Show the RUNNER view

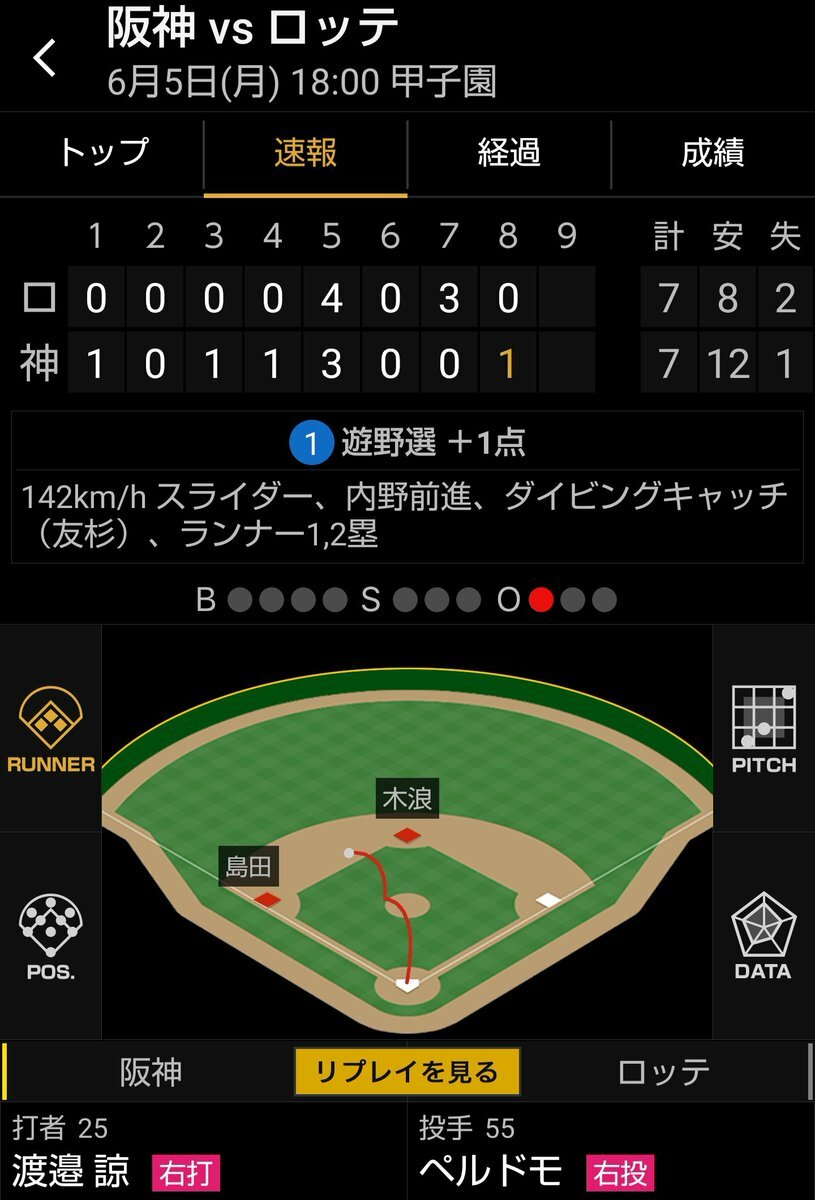[51, 730]
